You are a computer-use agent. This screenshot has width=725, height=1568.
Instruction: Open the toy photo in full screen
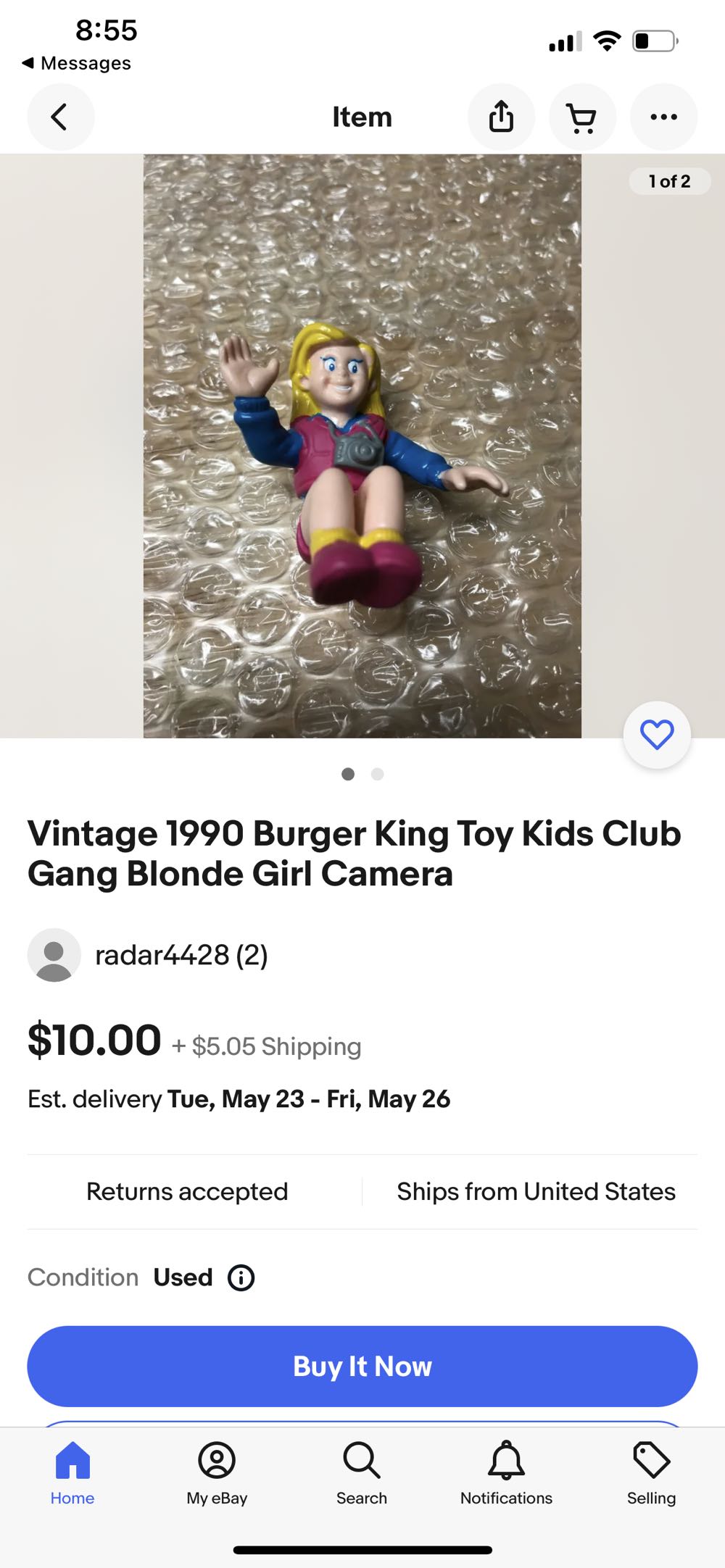coord(362,446)
